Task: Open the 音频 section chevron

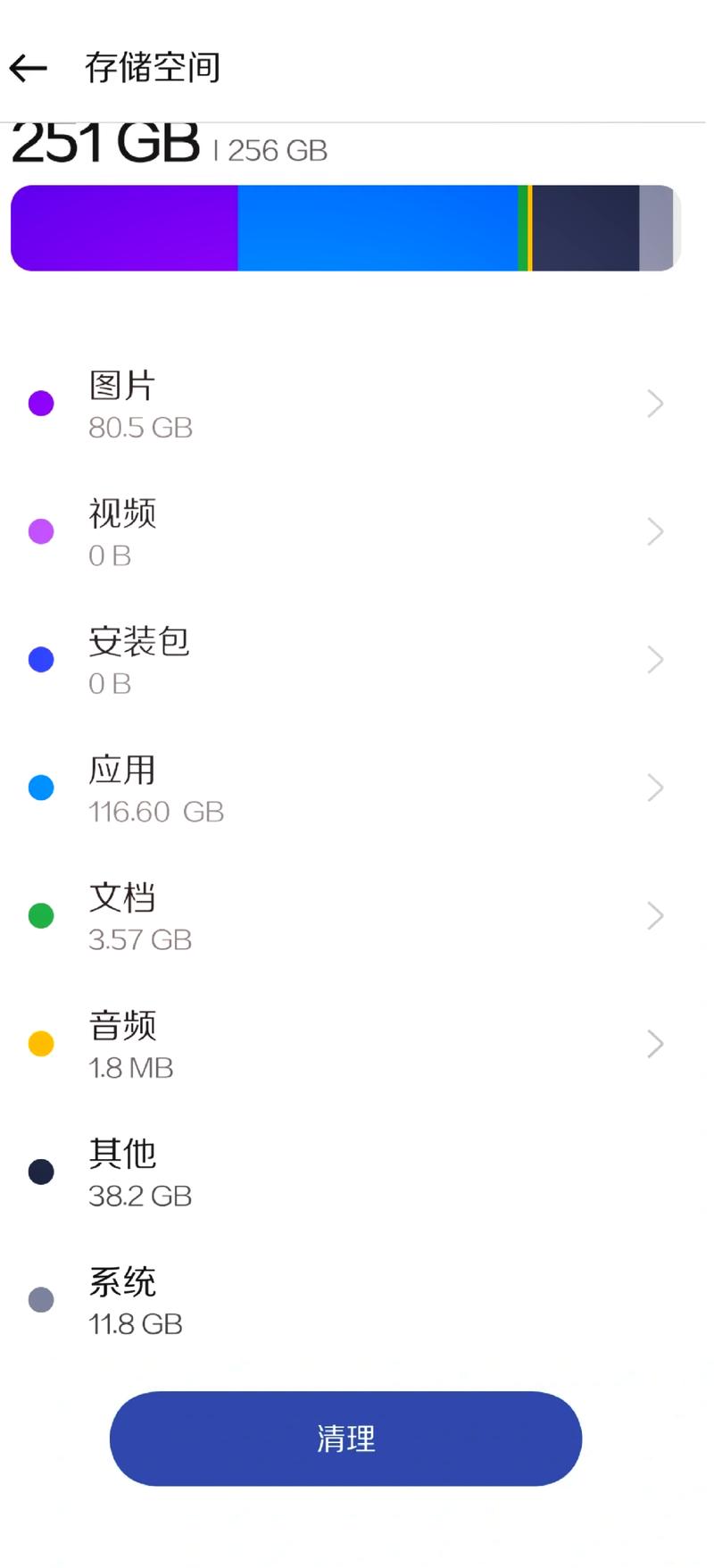Action: (x=654, y=1044)
